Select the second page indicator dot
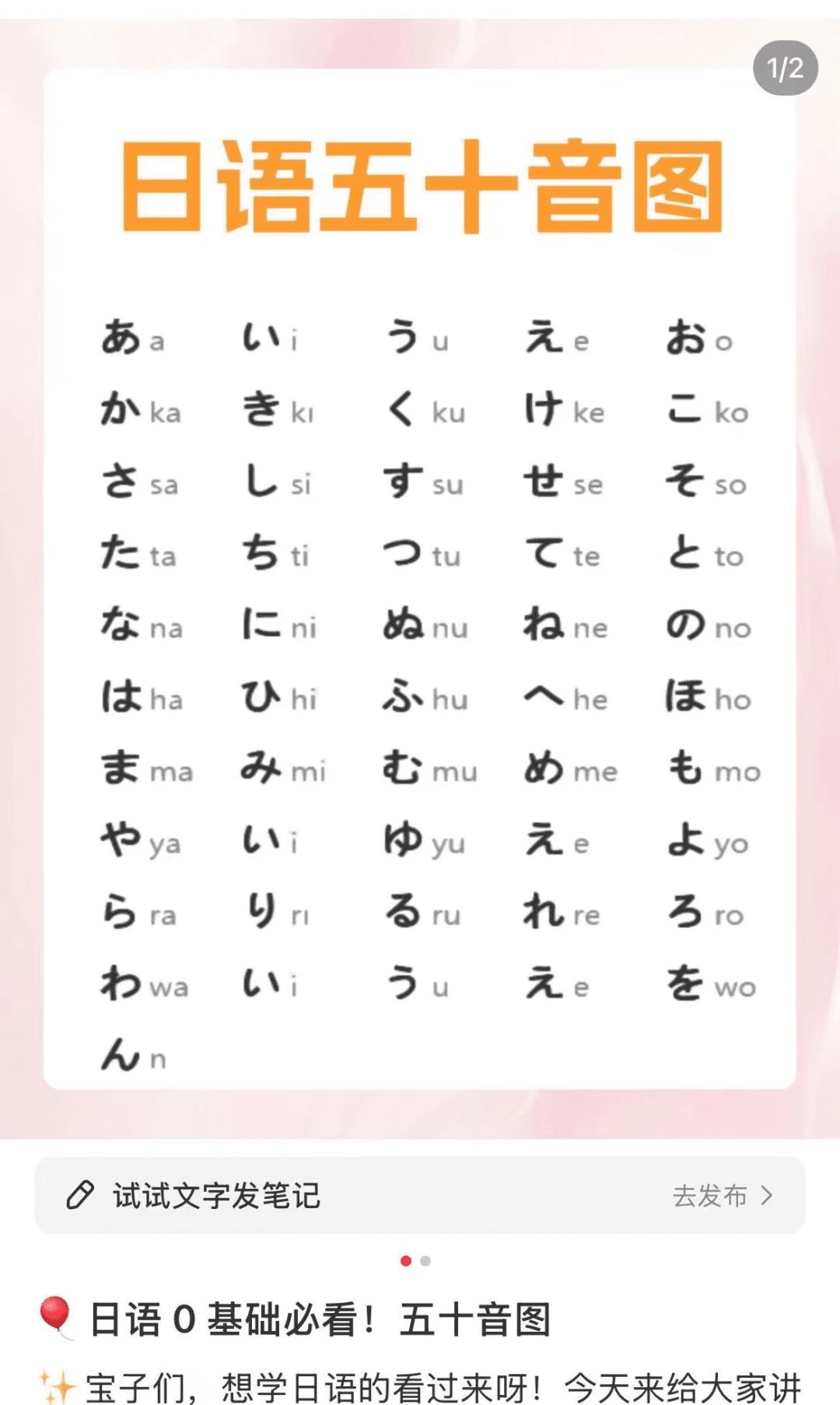Viewport: 840px width, 1405px height. click(x=425, y=1261)
